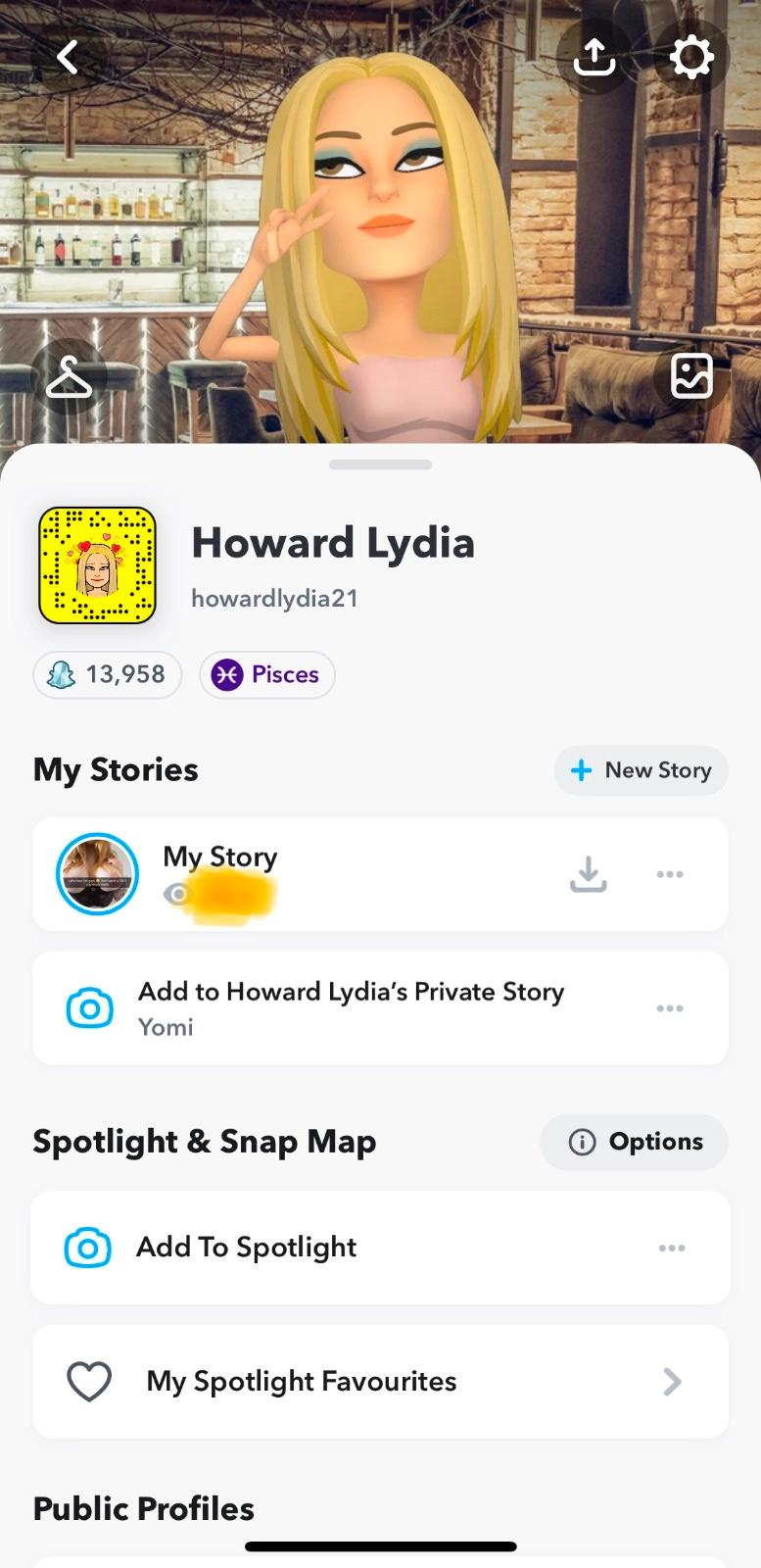Open more options for Add To Spotlight

pyautogui.click(x=672, y=1248)
